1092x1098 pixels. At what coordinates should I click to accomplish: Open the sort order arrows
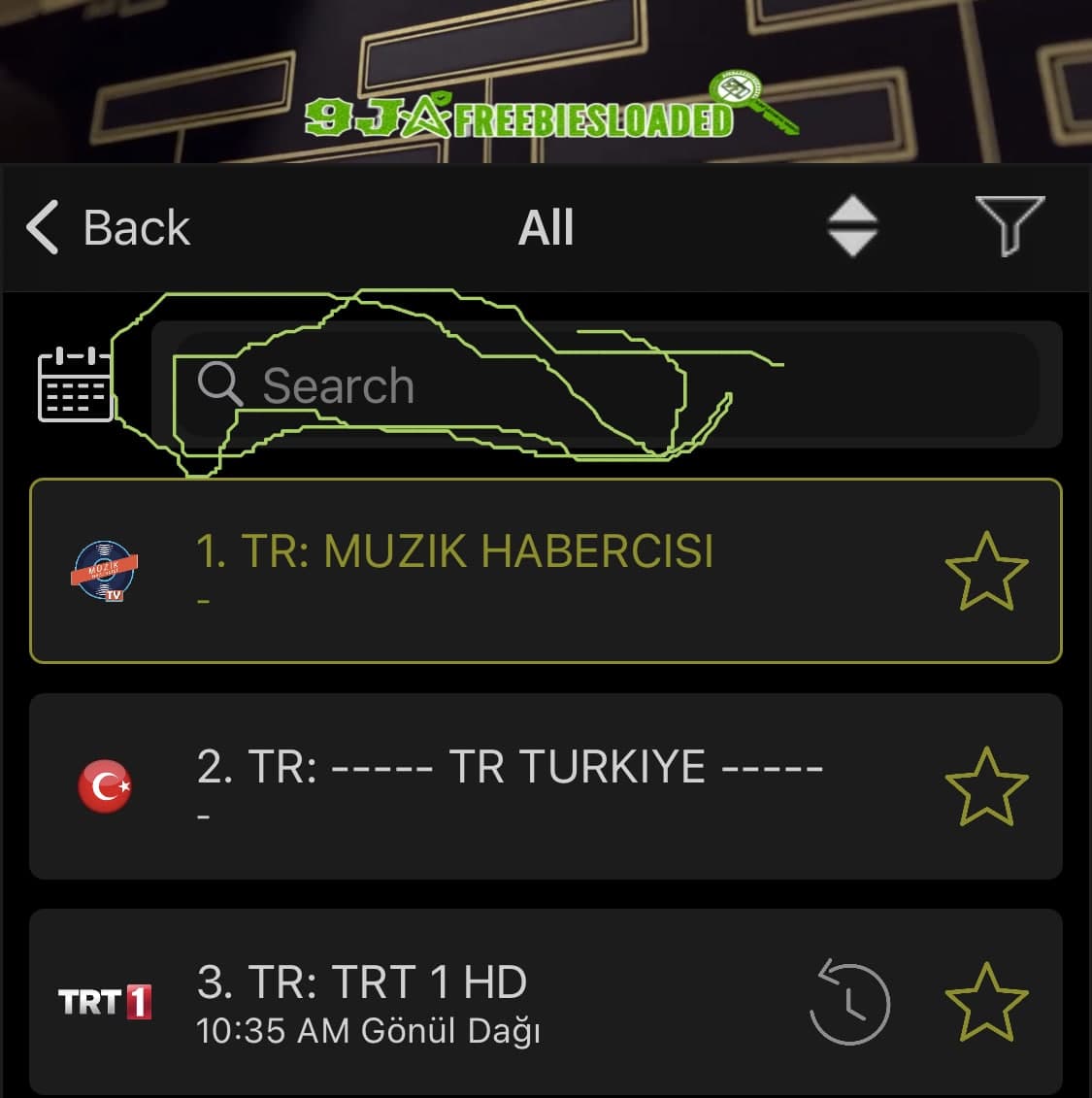point(852,227)
